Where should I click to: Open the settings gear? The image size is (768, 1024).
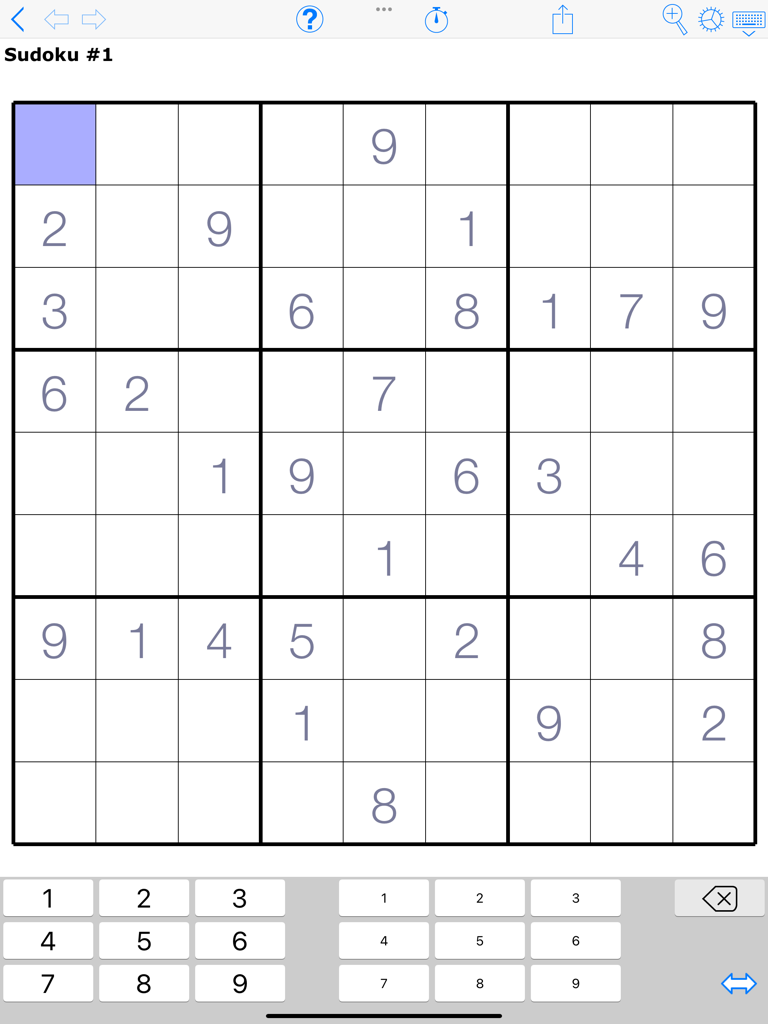click(711, 19)
